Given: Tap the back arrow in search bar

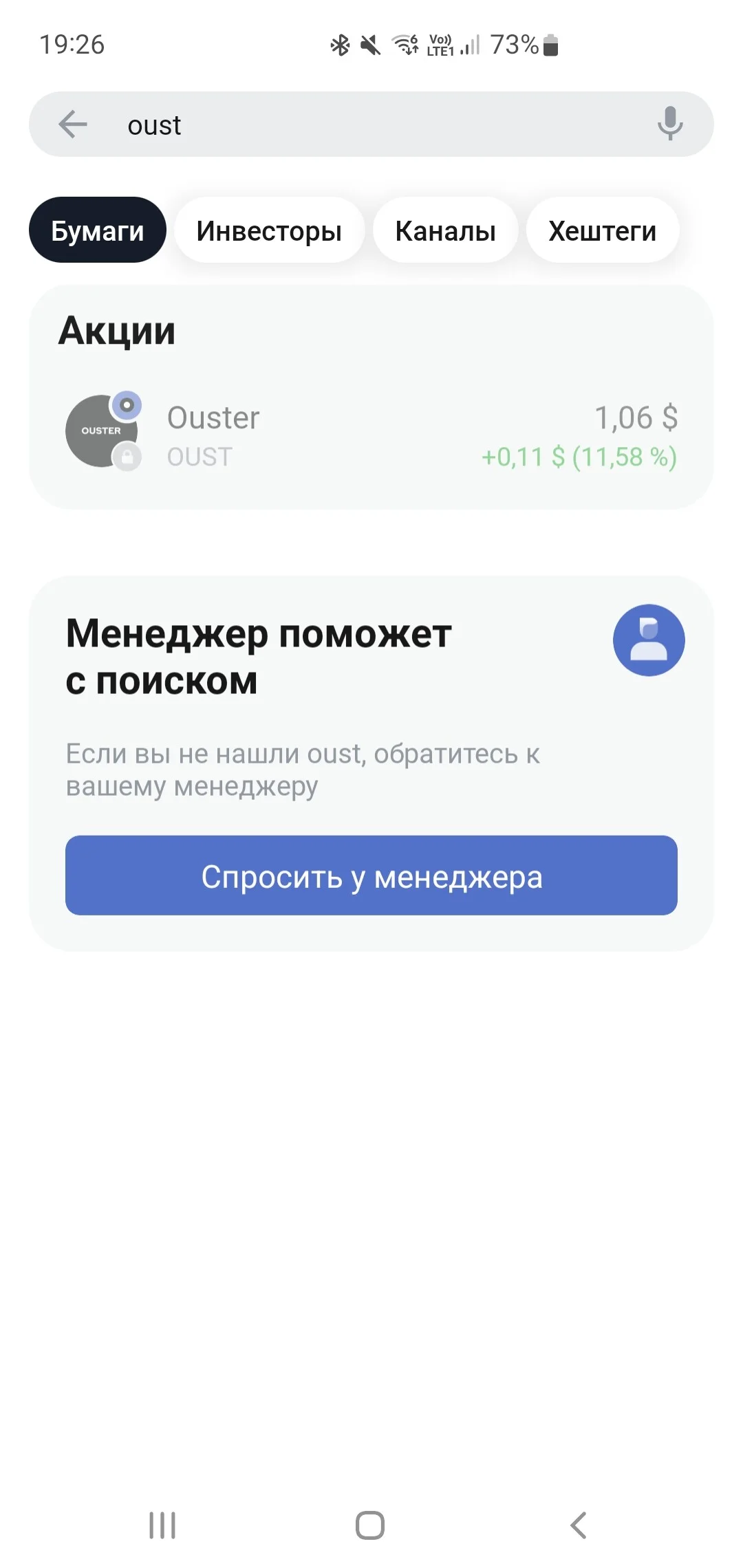Looking at the screenshot, I should click(x=73, y=124).
